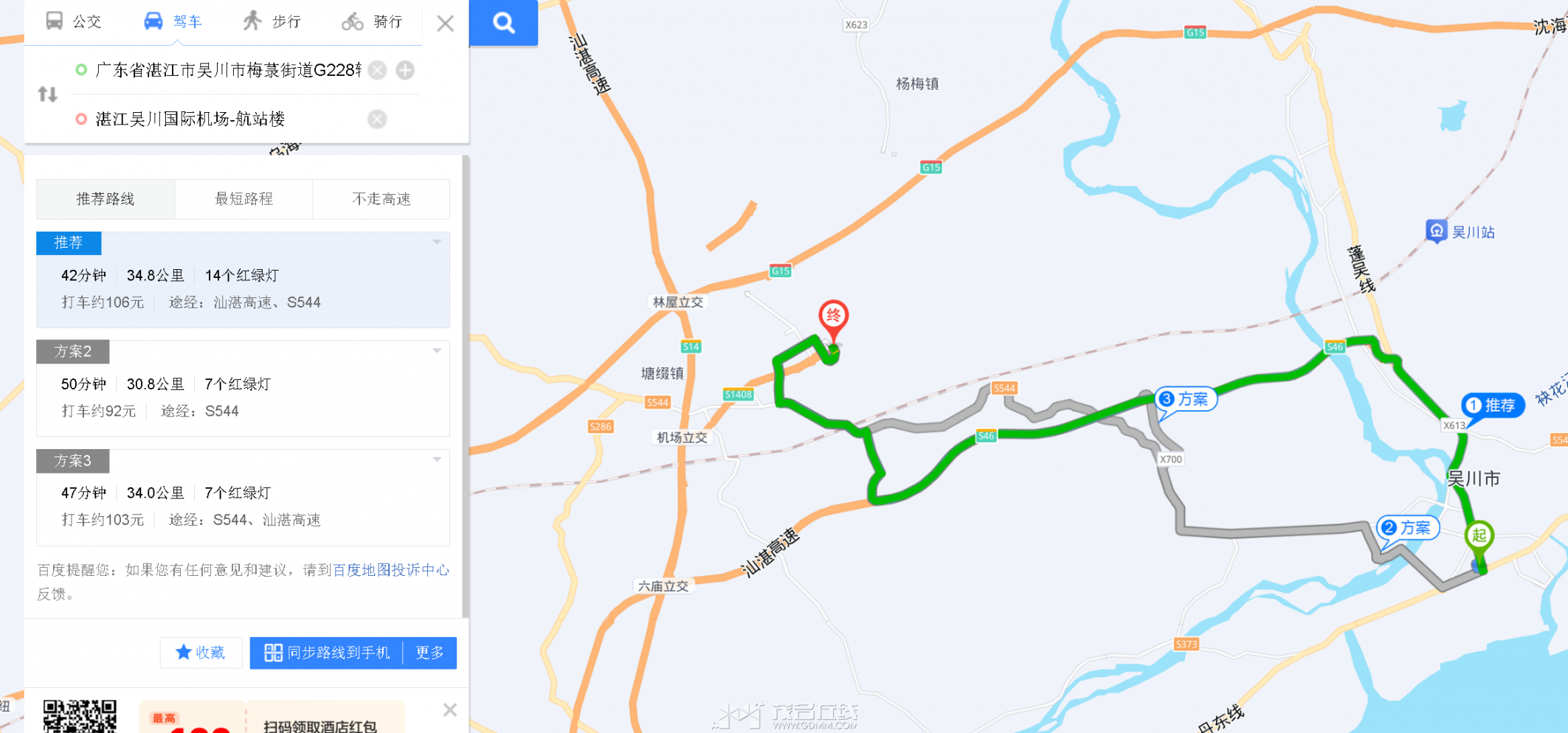
Task: Tap 同步路线到手机 button
Action: 327,653
